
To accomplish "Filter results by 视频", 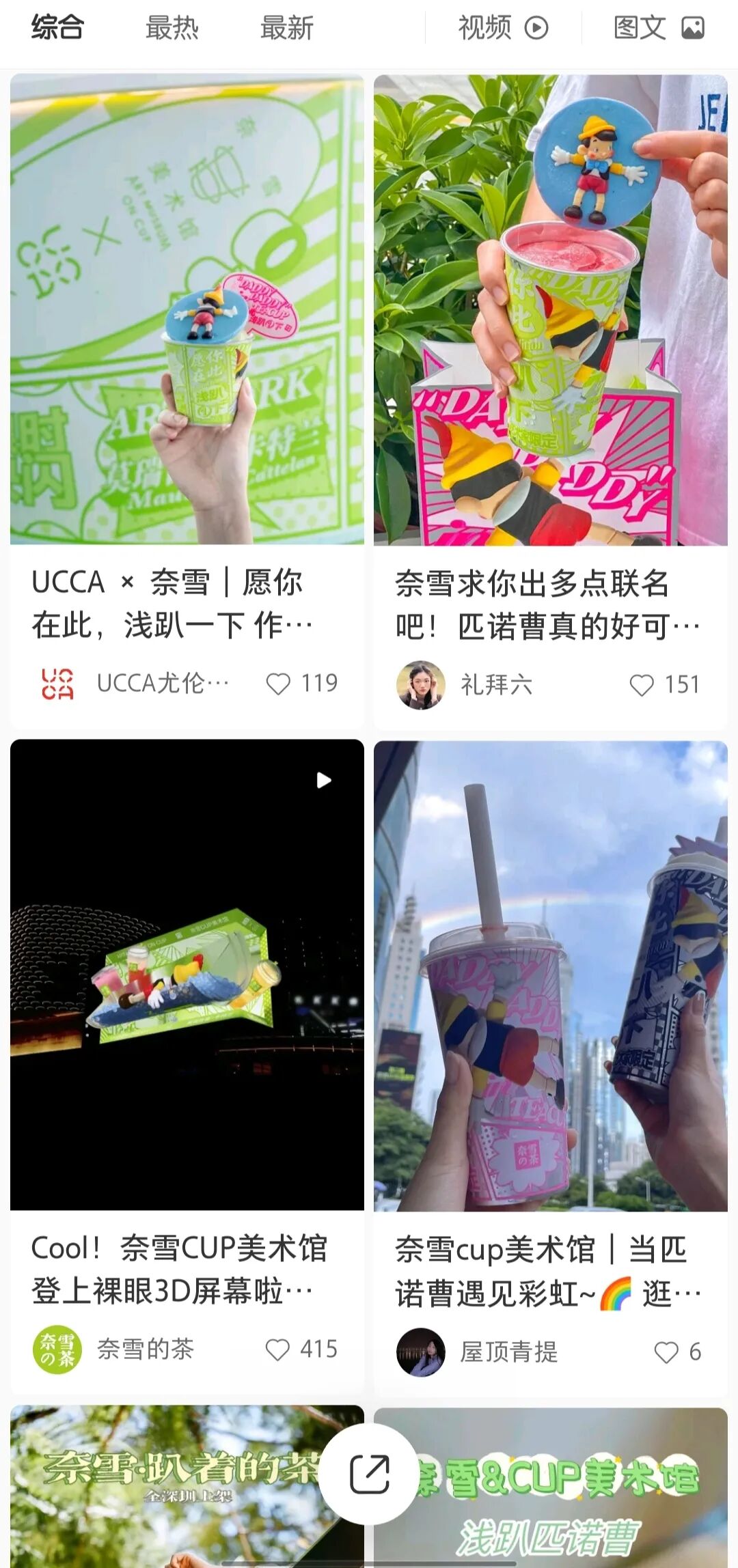I will pos(502,29).
